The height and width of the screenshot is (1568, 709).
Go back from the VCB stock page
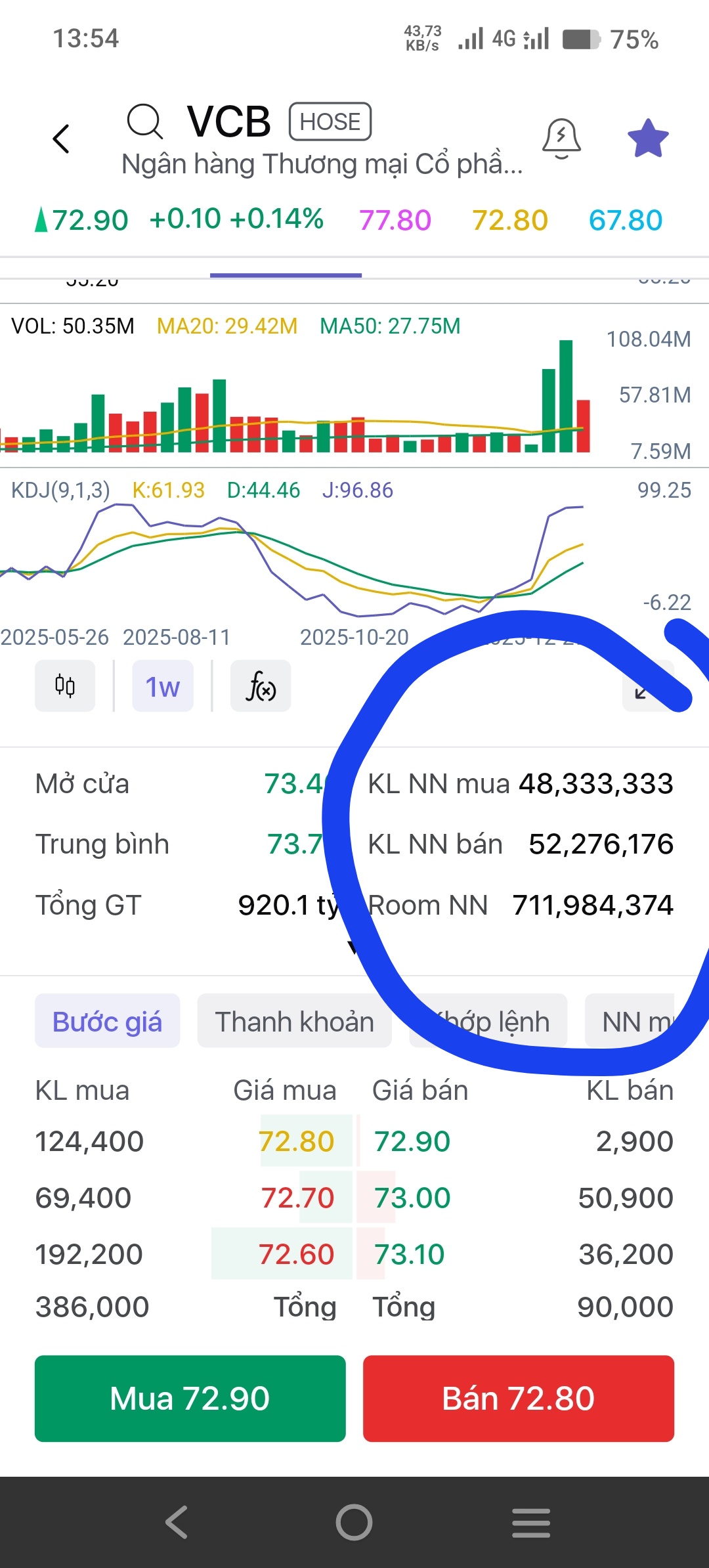(x=61, y=139)
